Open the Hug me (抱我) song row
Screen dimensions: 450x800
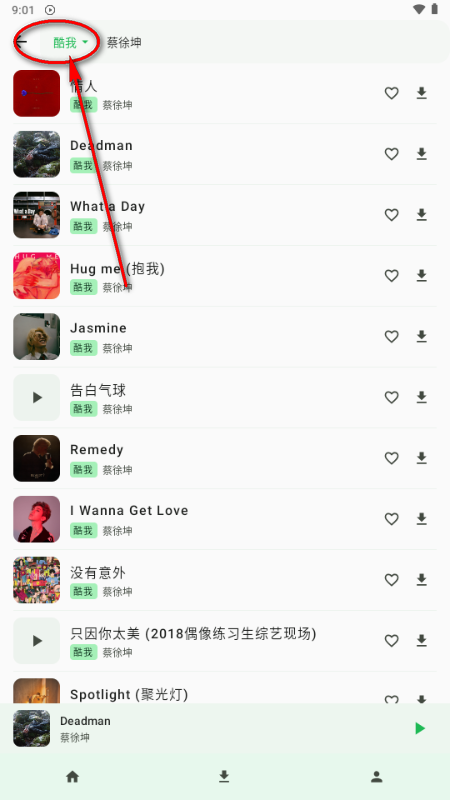224,276
